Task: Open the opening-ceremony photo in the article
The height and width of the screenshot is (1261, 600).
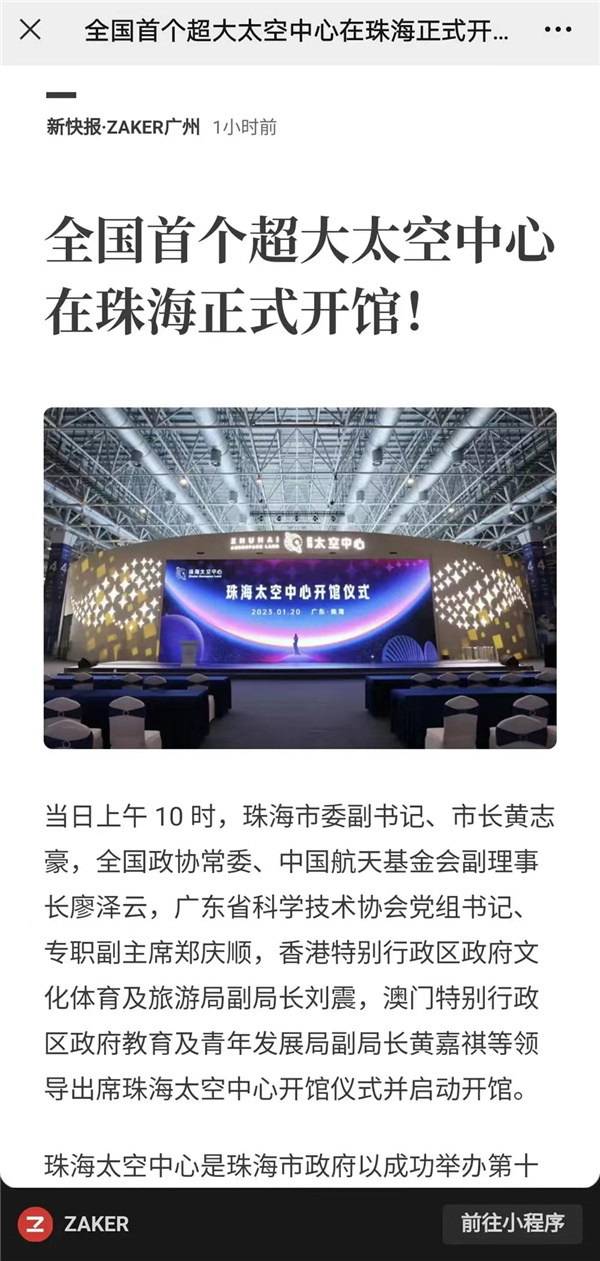Action: coord(300,578)
